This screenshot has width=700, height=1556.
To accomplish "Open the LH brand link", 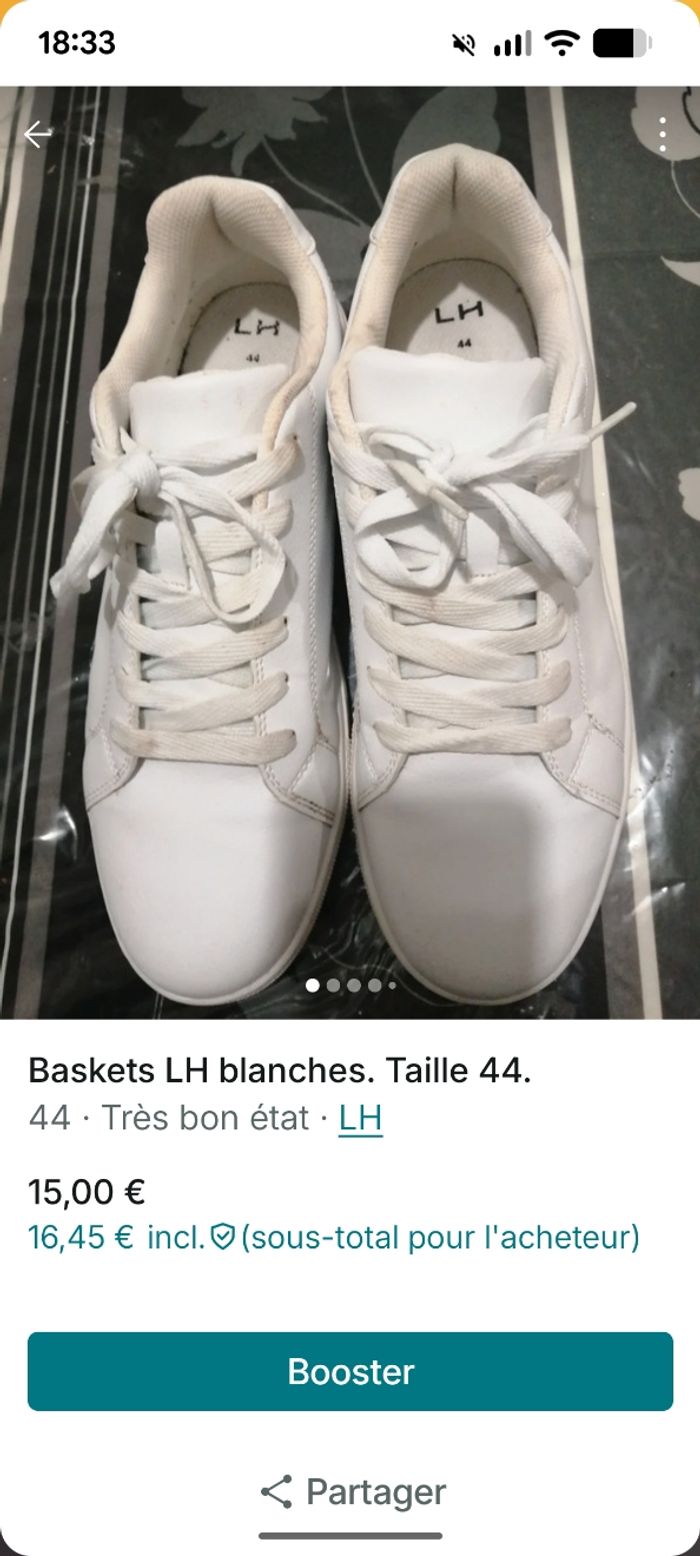I will (x=360, y=1117).
